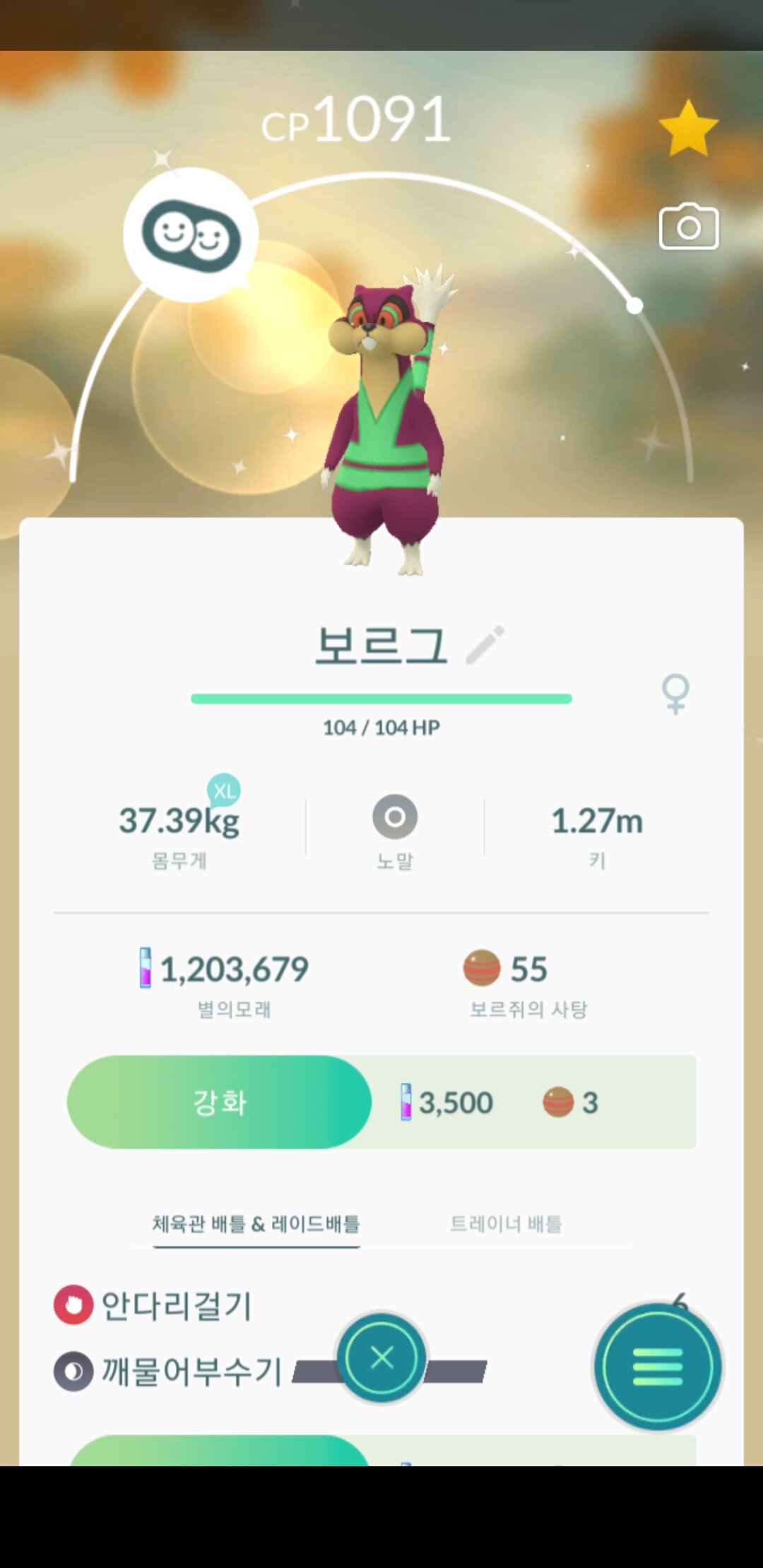The height and width of the screenshot is (1568, 763).
Task: Power up with the 강화 button
Action: (220, 1102)
